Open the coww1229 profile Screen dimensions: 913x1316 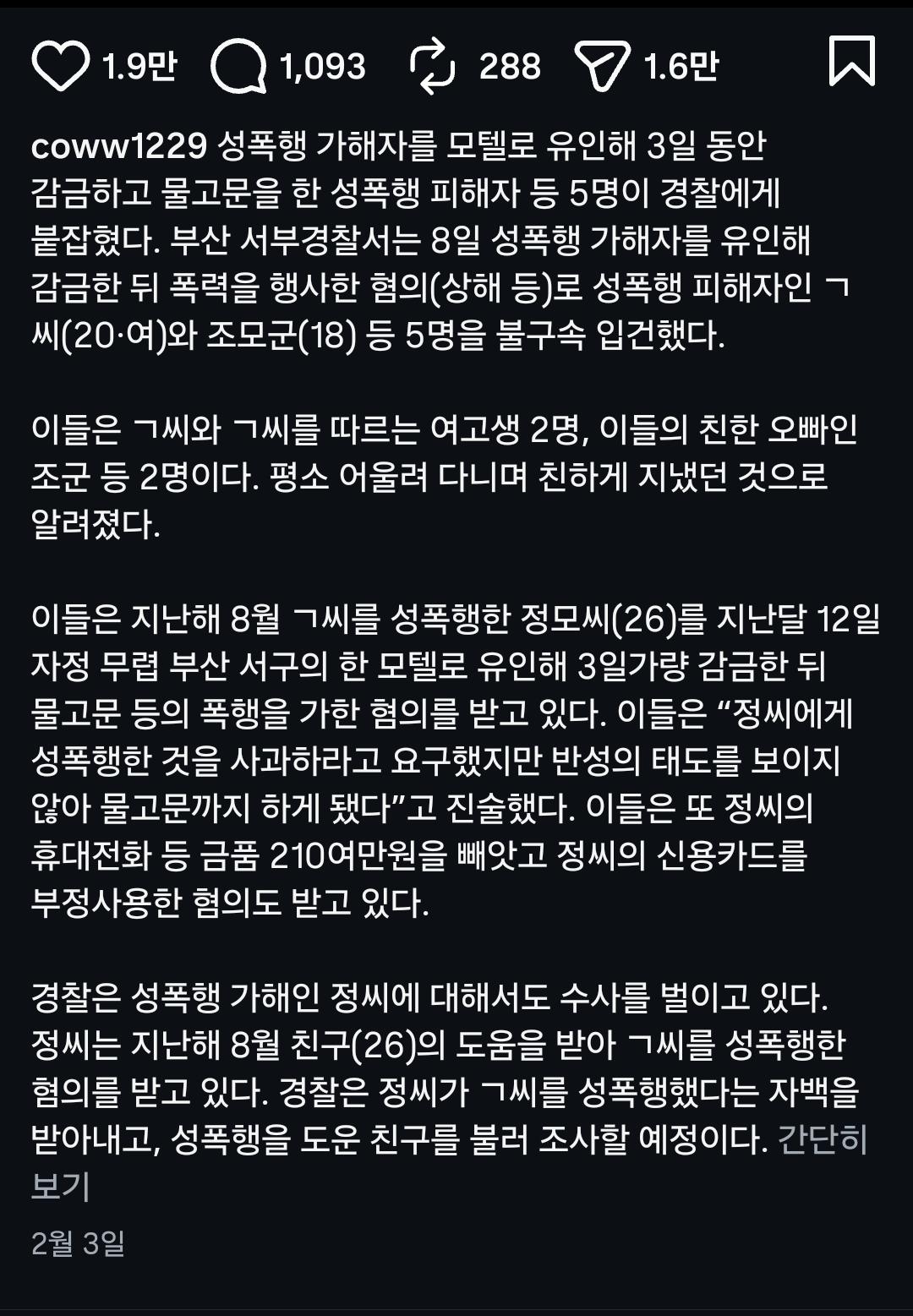click(x=118, y=147)
